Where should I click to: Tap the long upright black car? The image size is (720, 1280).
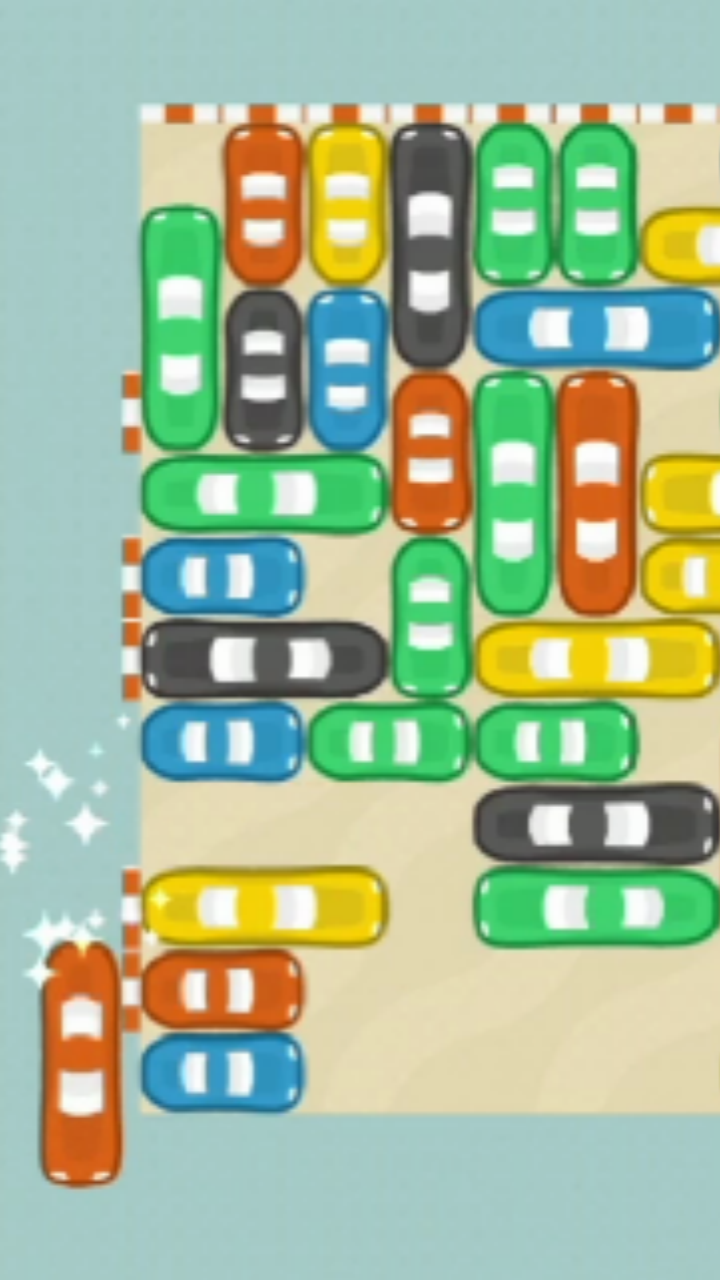430,245
